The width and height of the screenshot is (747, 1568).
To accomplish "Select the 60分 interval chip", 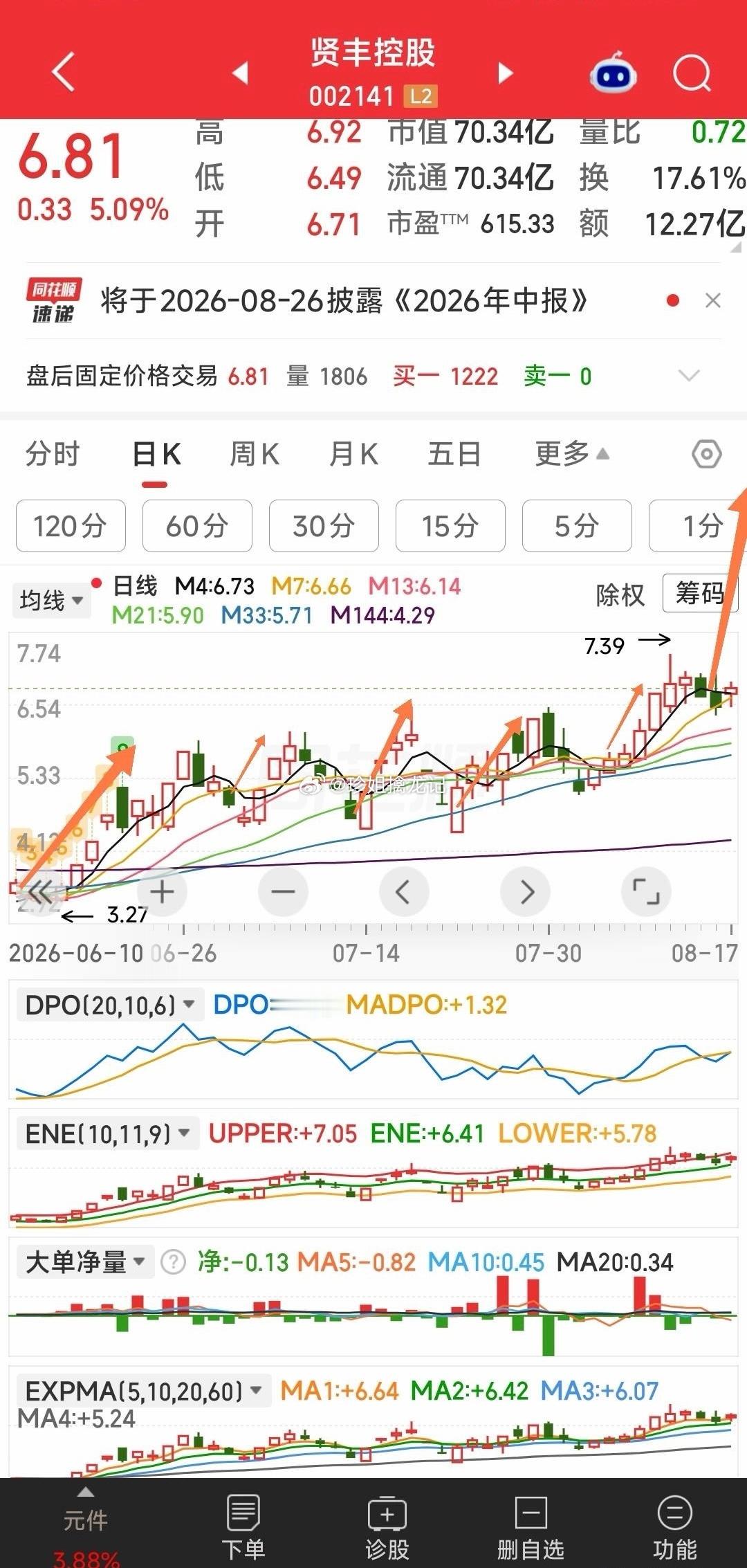I will pos(197,526).
